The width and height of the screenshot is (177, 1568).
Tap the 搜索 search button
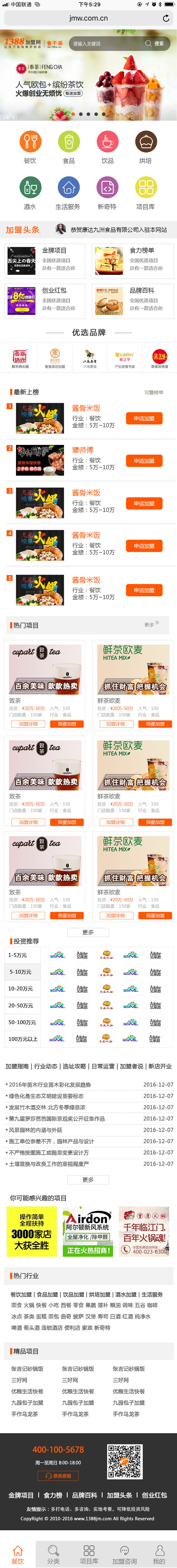155,44
